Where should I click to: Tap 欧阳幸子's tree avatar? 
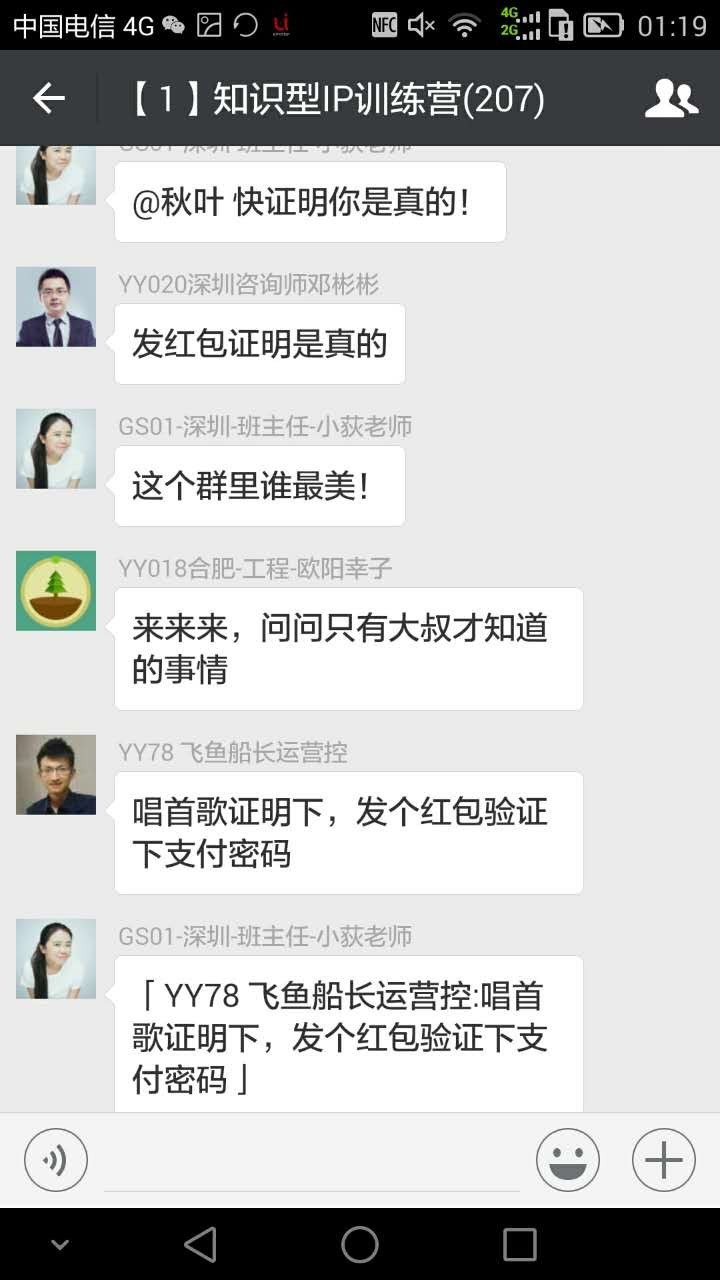(x=55, y=591)
